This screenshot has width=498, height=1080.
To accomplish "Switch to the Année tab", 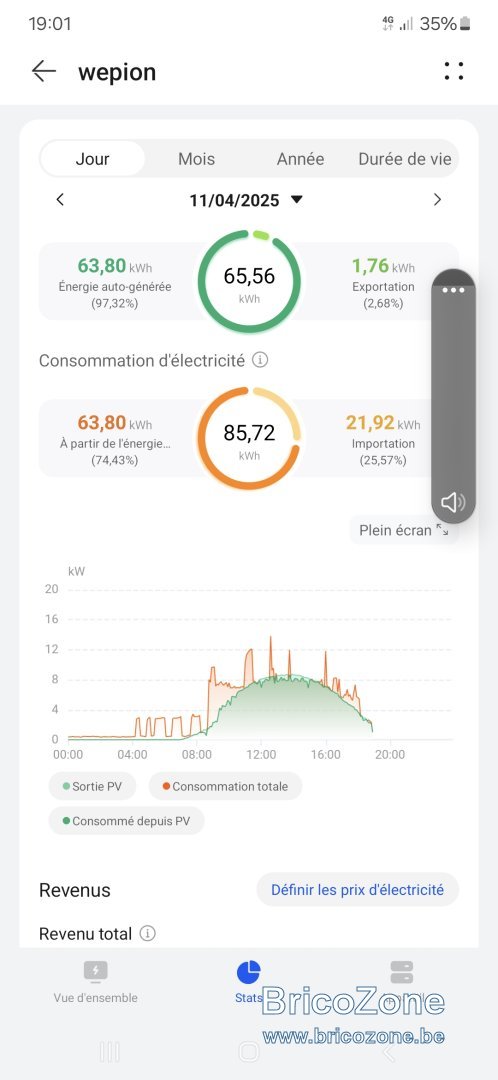I will tap(300, 159).
